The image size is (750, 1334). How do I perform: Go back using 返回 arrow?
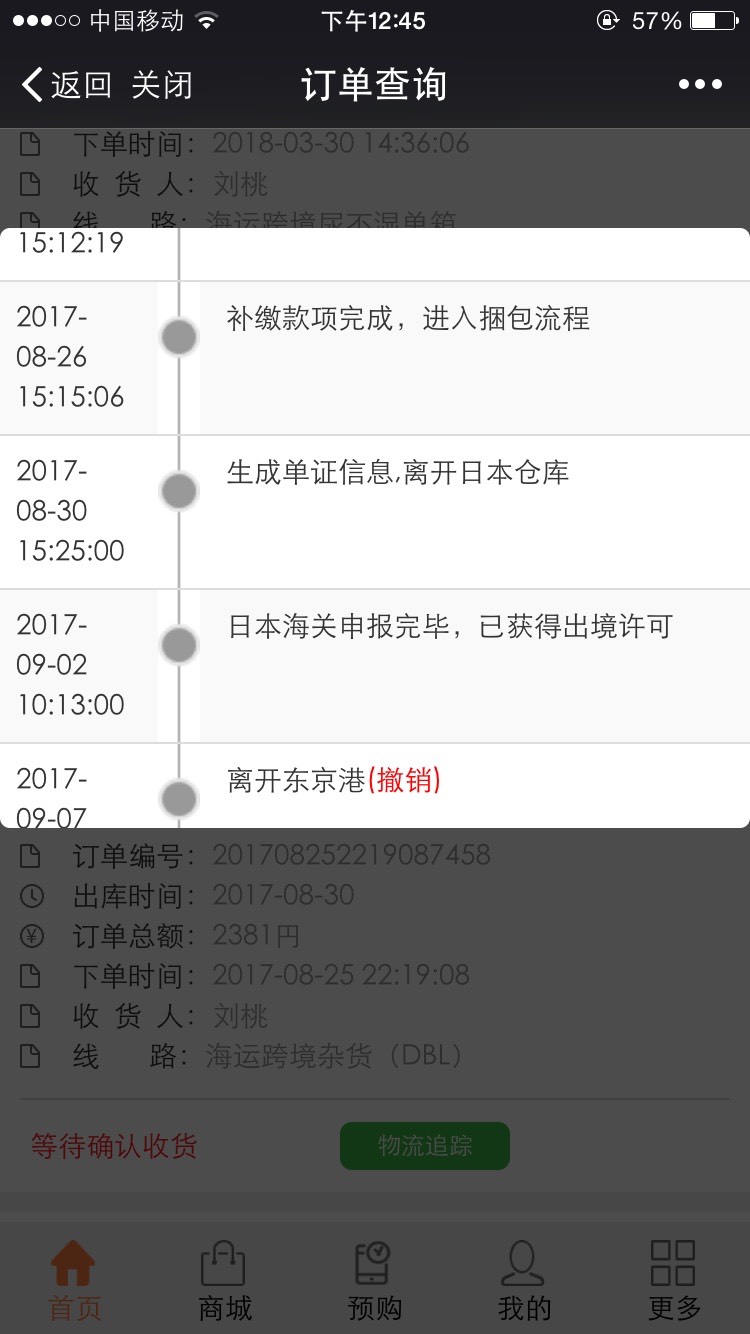[66, 85]
